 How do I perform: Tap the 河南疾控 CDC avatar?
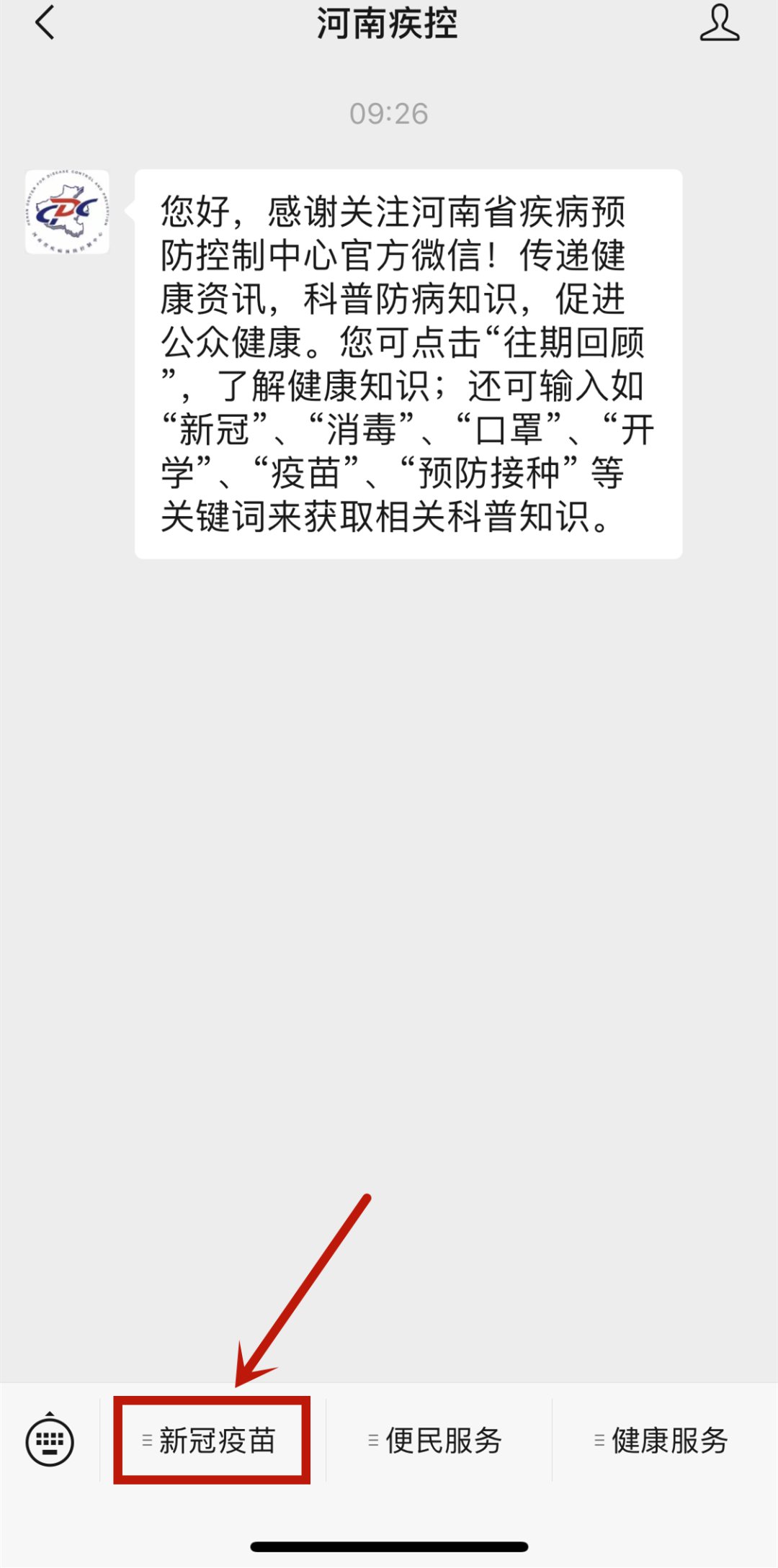click(x=68, y=212)
